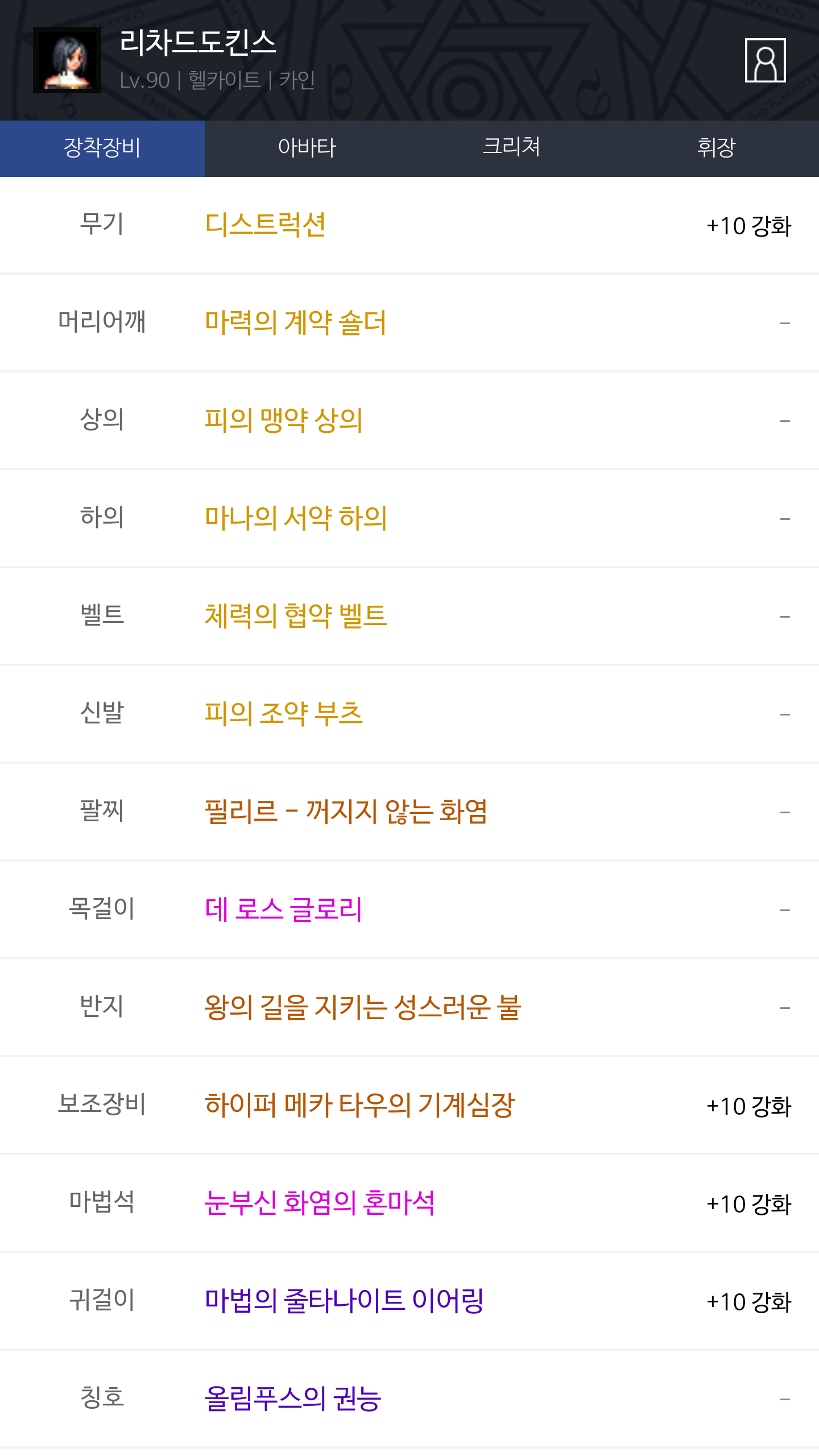Open 마나의 서약 하의 details
The image size is (819, 1456).
296,518
